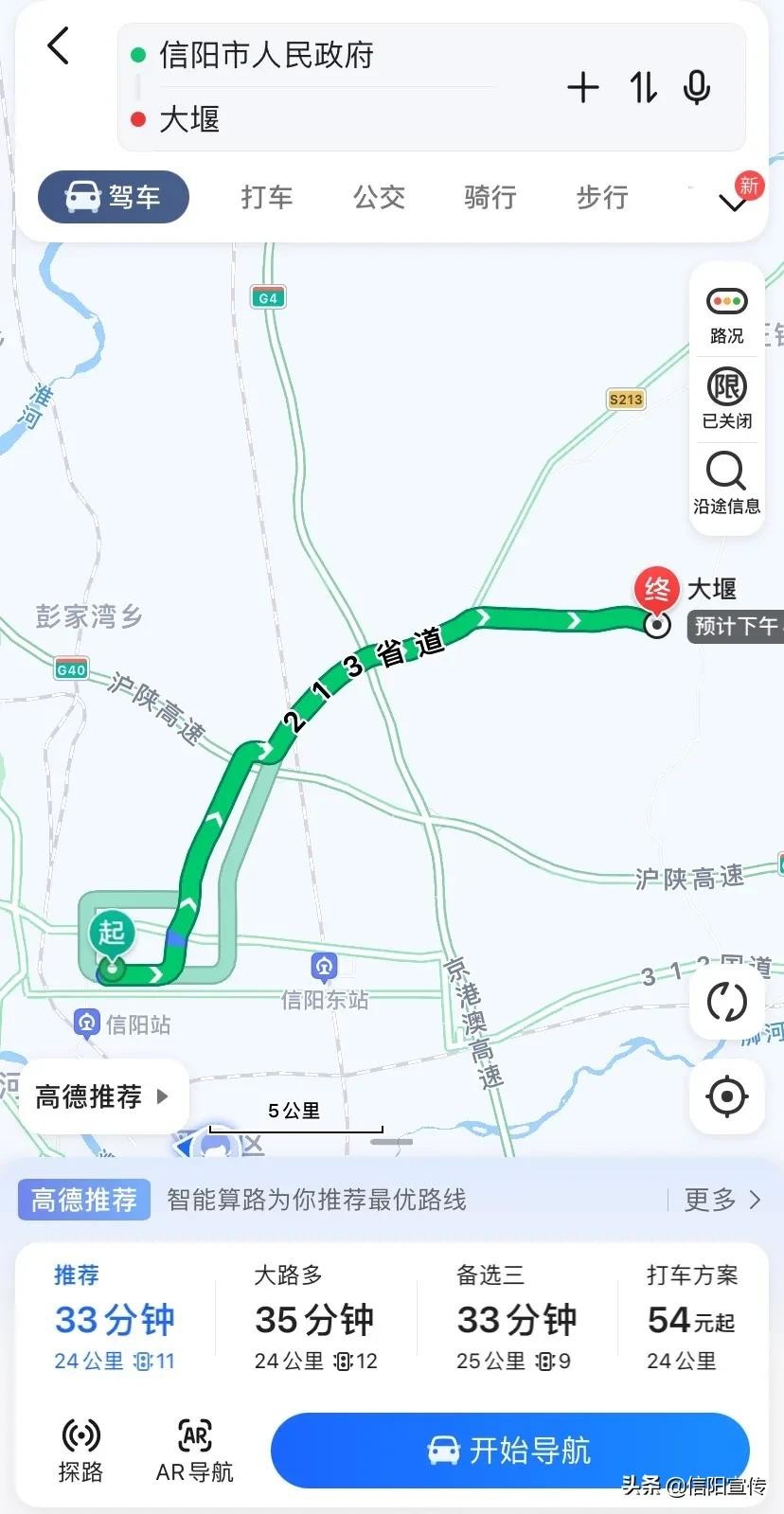The image size is (784, 1514).
Task: Expand more travel modes via the chevron
Action: point(734,202)
